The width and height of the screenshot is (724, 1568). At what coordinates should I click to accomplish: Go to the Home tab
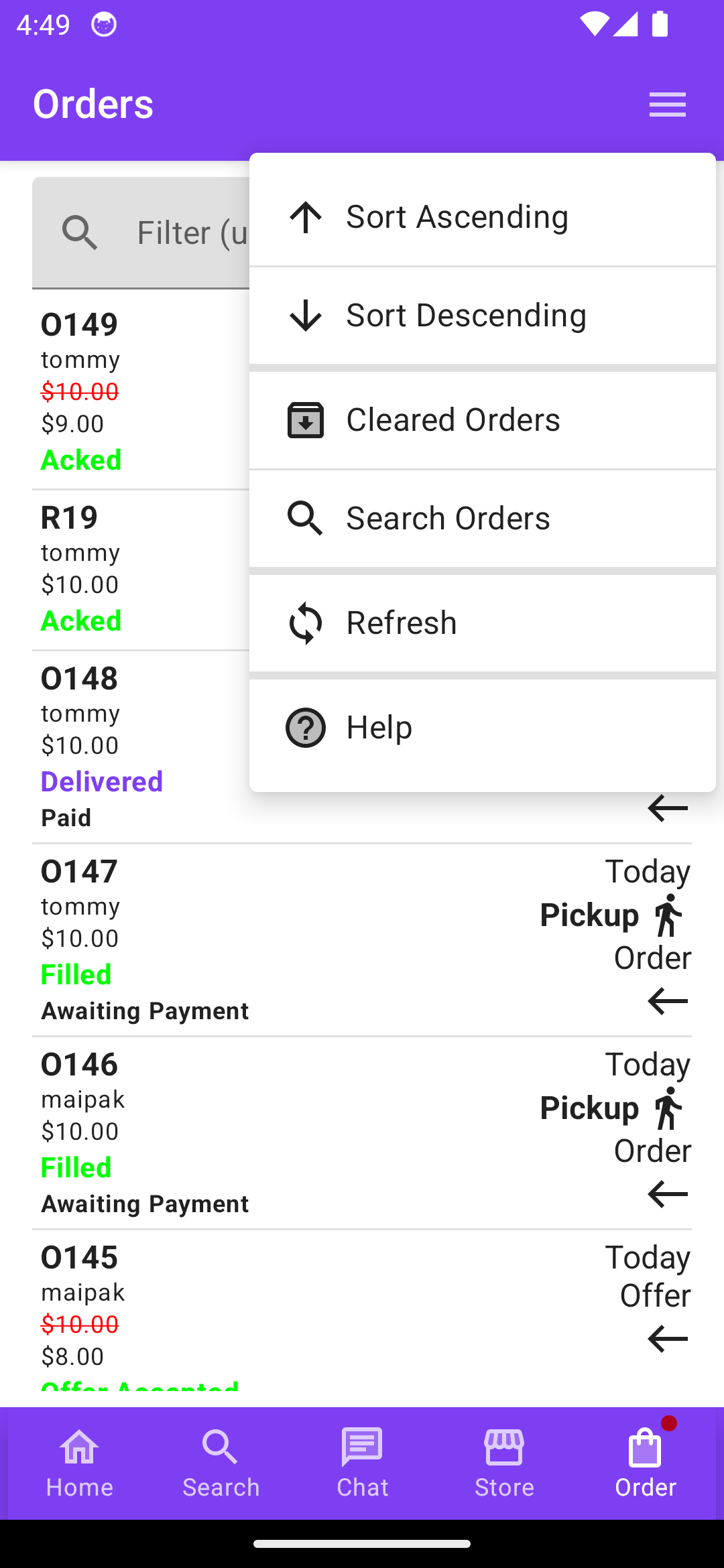tap(79, 1463)
